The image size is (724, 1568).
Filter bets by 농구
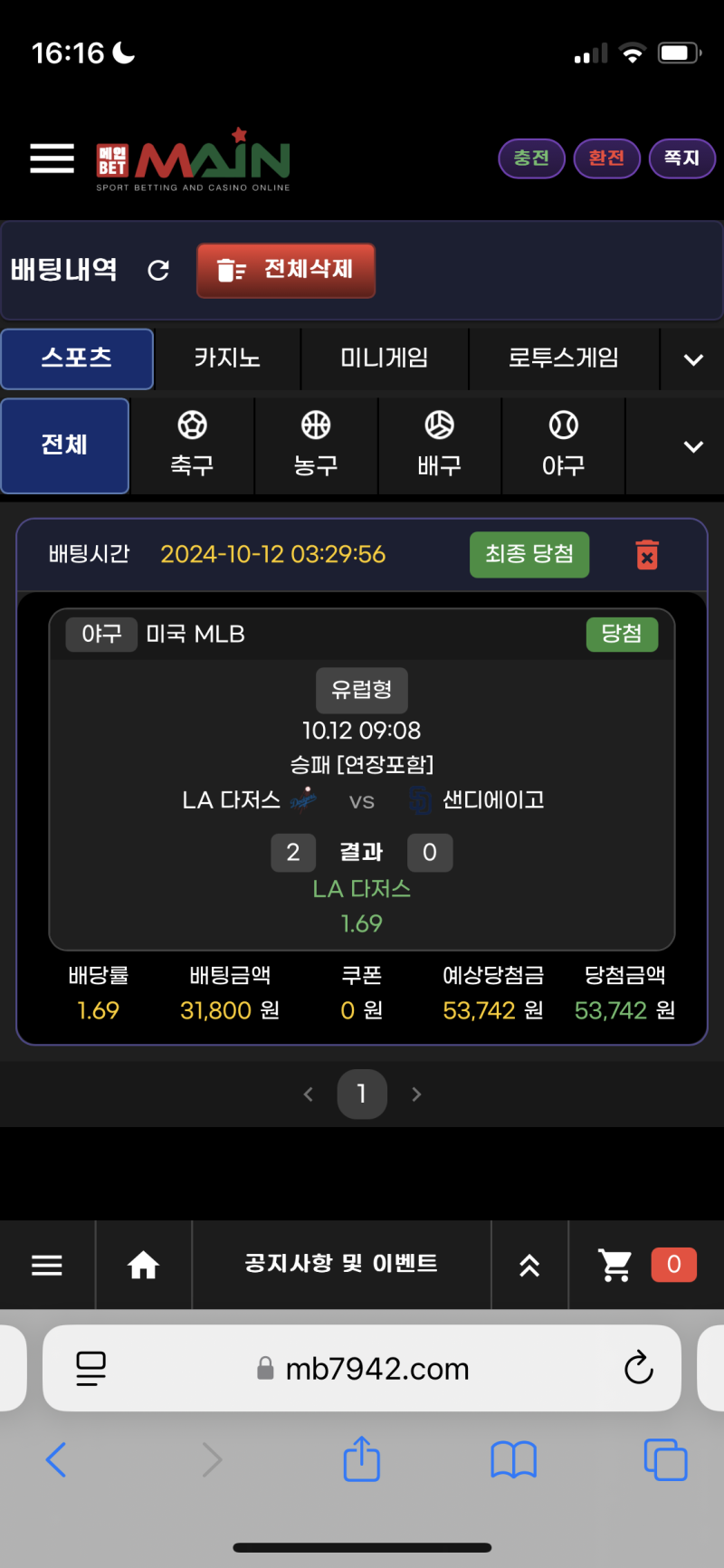point(316,445)
